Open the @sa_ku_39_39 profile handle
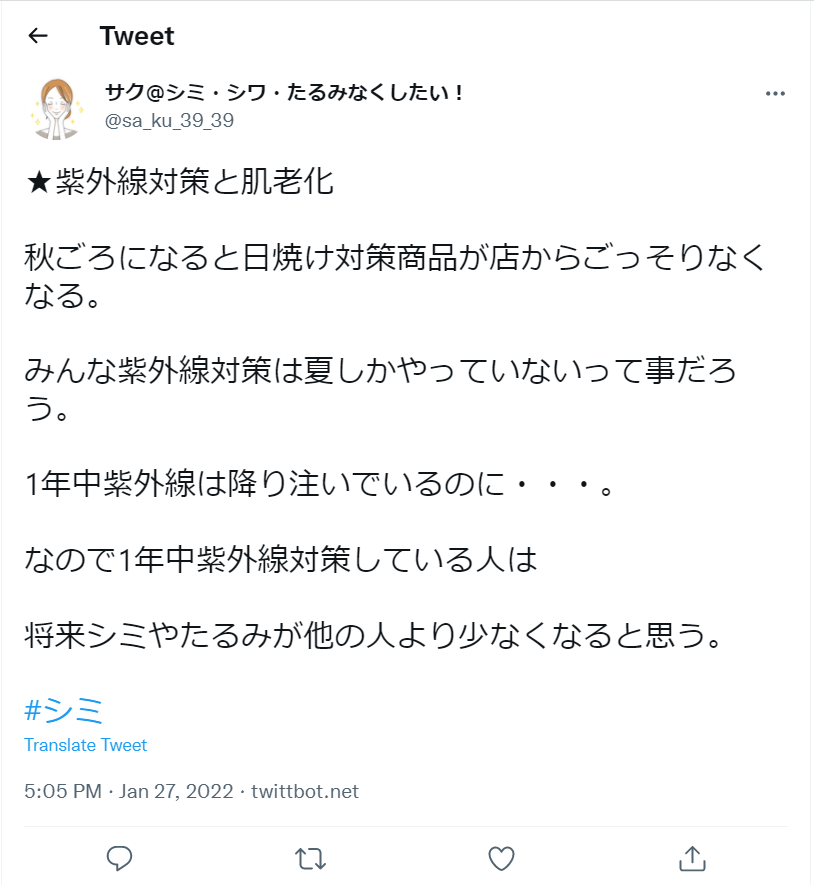Screen dimensions: 814x885 [x=169, y=120]
